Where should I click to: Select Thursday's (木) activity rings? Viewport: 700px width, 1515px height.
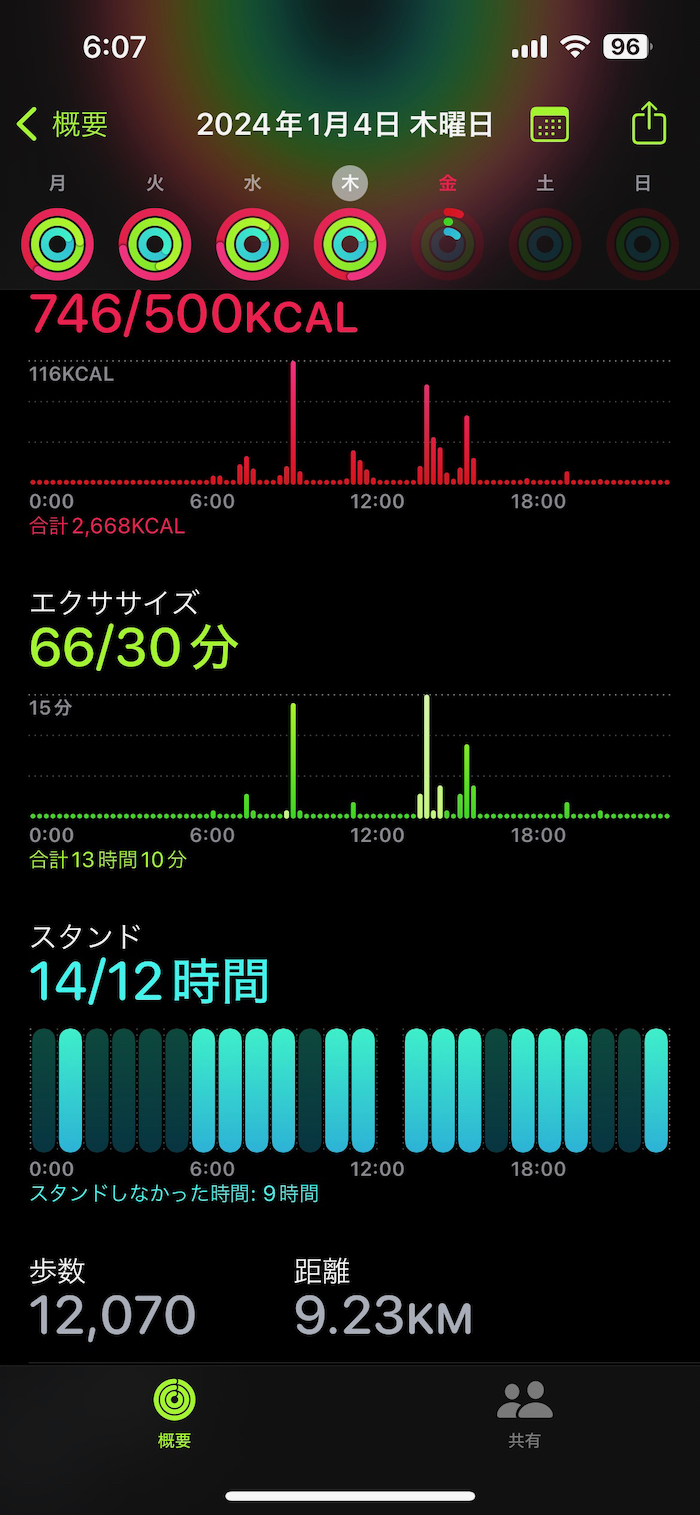[x=350, y=243]
